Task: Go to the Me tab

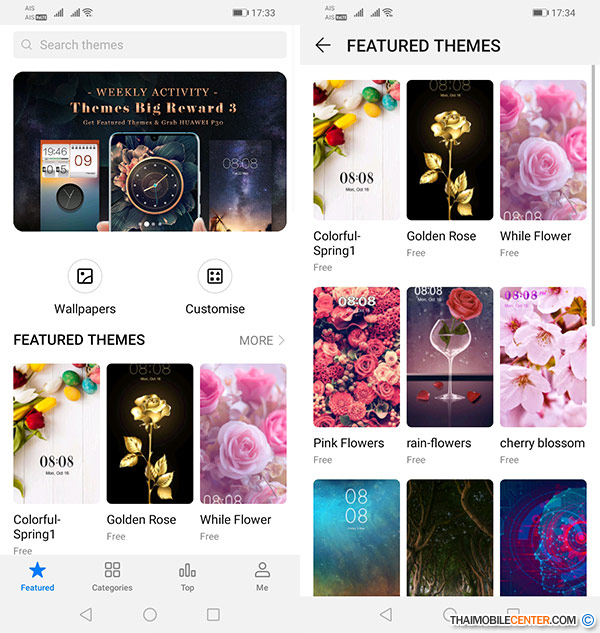Action: point(262,576)
